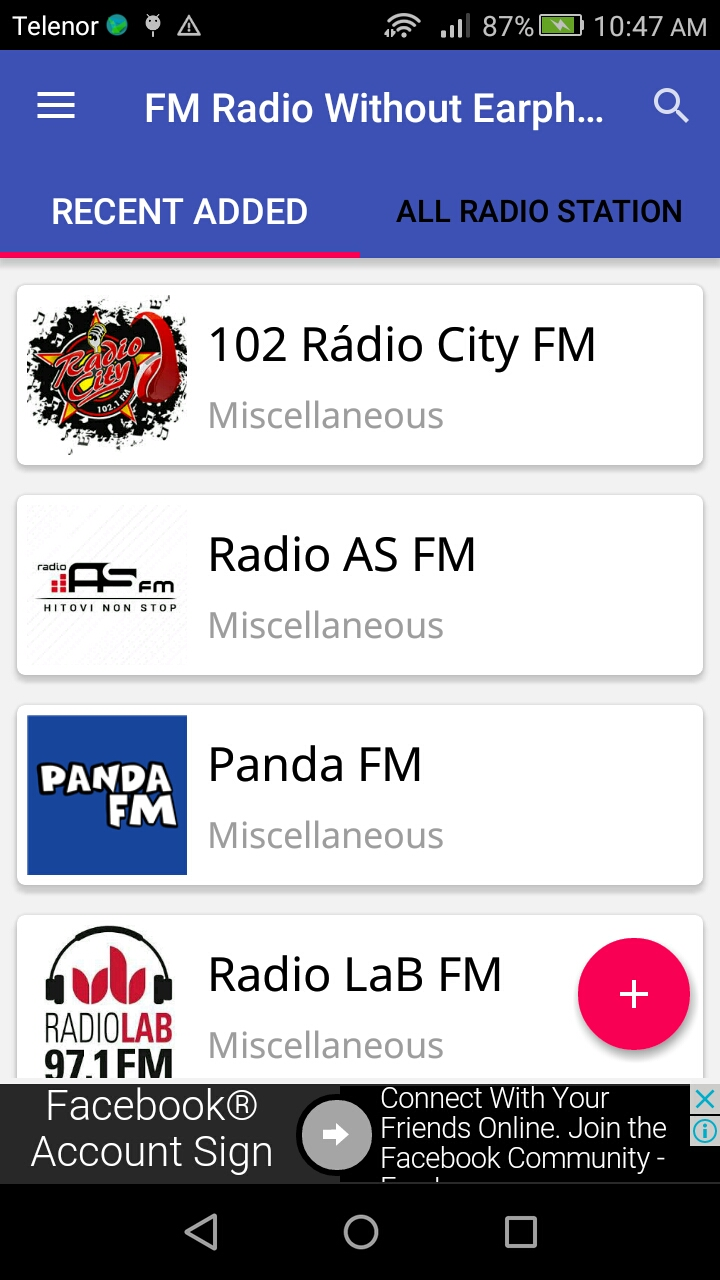This screenshot has width=720, height=1280.
Task: Close the Facebook ad banner
Action: point(705,1099)
